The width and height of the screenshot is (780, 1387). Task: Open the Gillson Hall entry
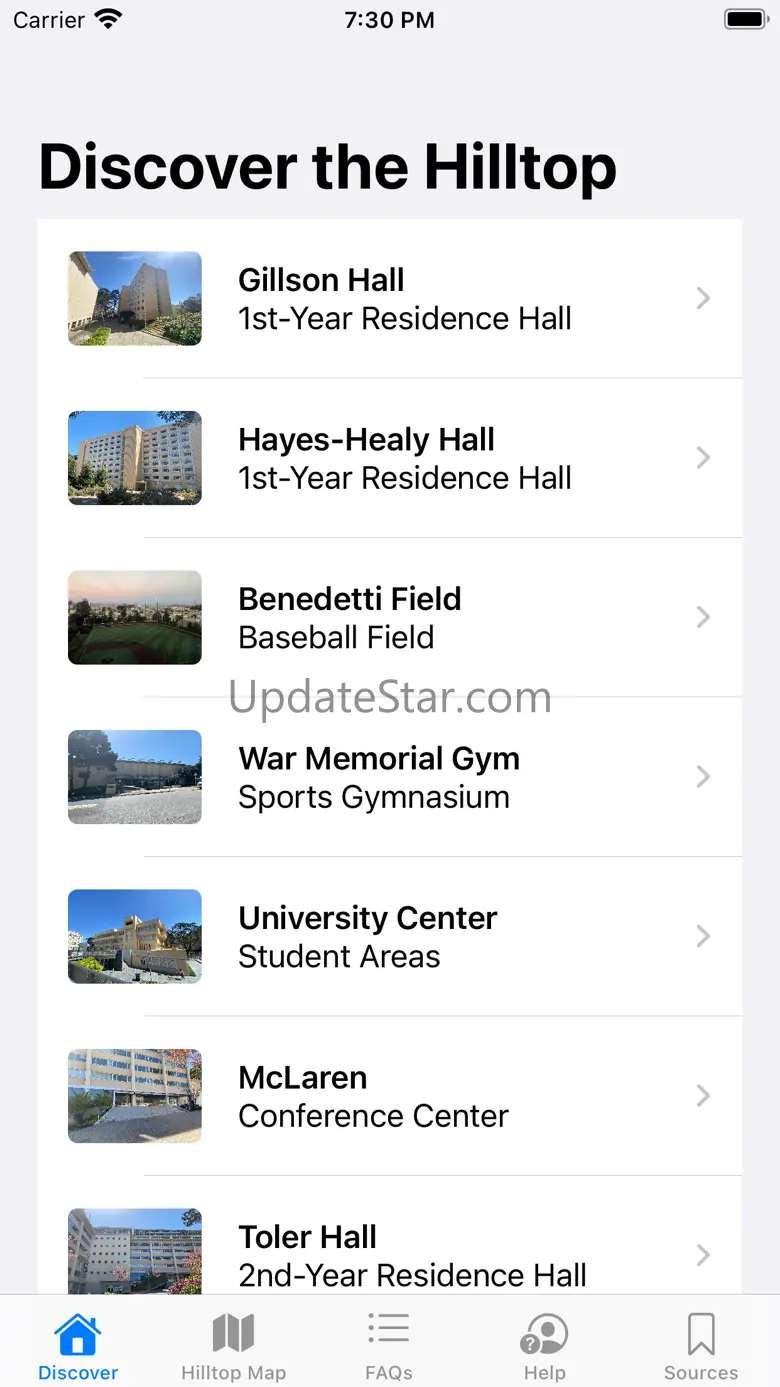point(390,299)
